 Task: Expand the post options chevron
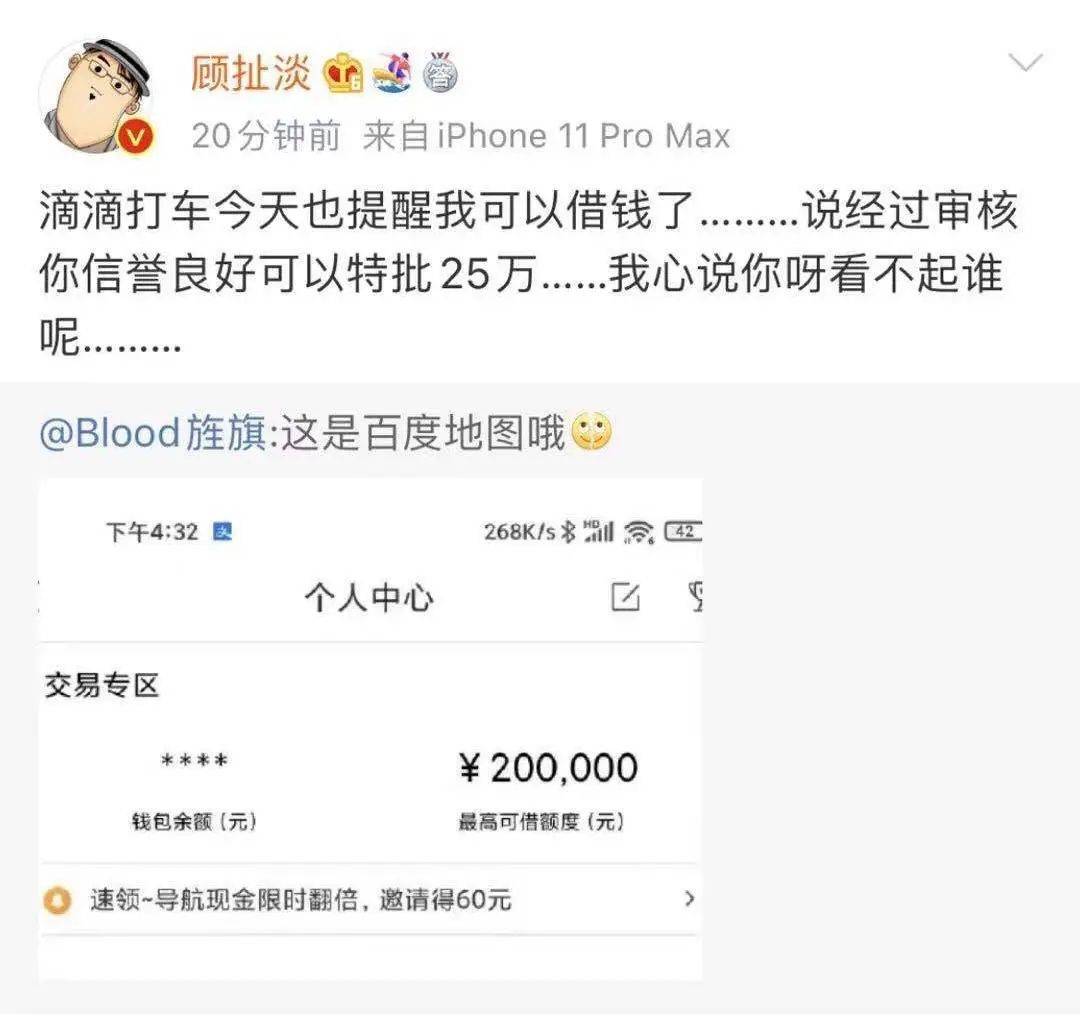point(1025,64)
